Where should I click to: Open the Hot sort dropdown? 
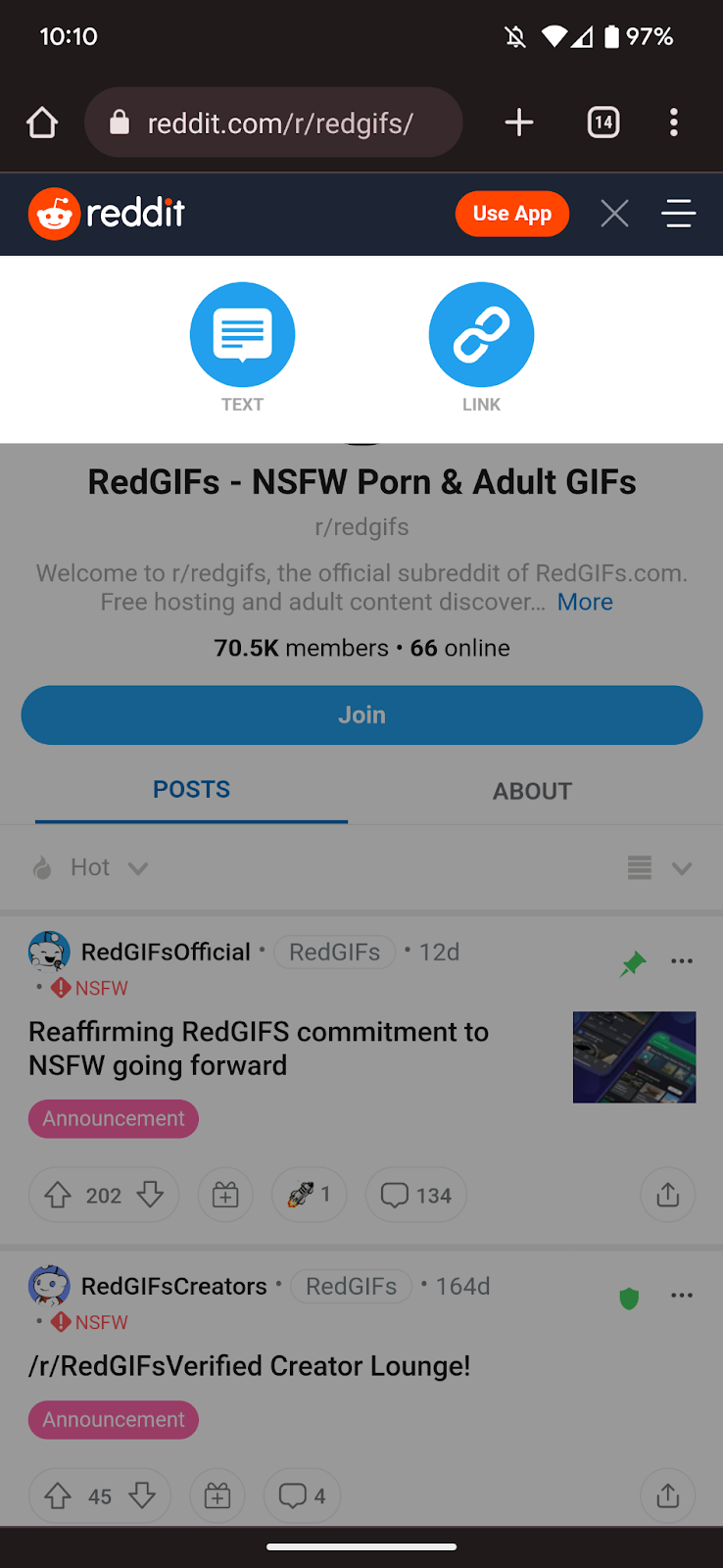(x=90, y=867)
